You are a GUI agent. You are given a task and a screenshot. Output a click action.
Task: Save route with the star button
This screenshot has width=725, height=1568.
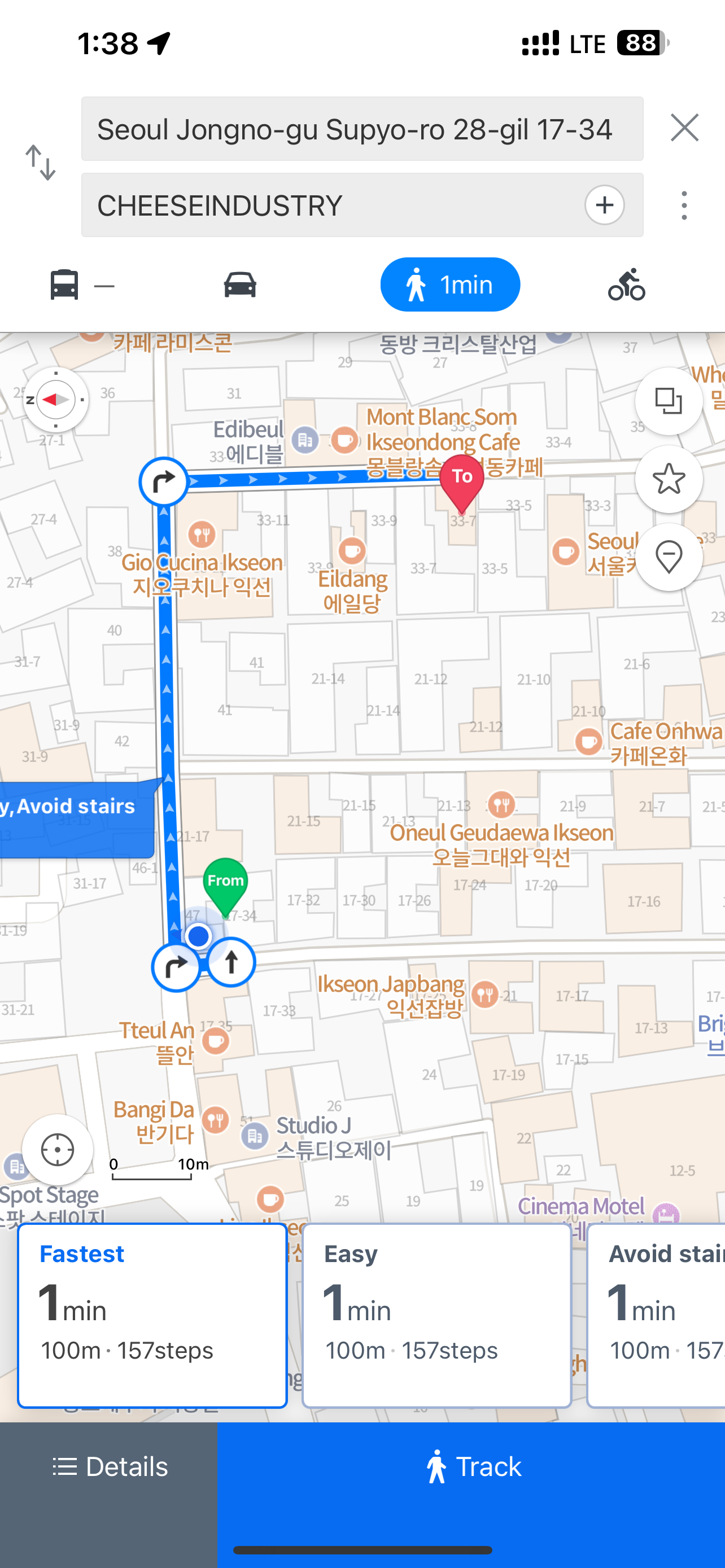coord(669,479)
